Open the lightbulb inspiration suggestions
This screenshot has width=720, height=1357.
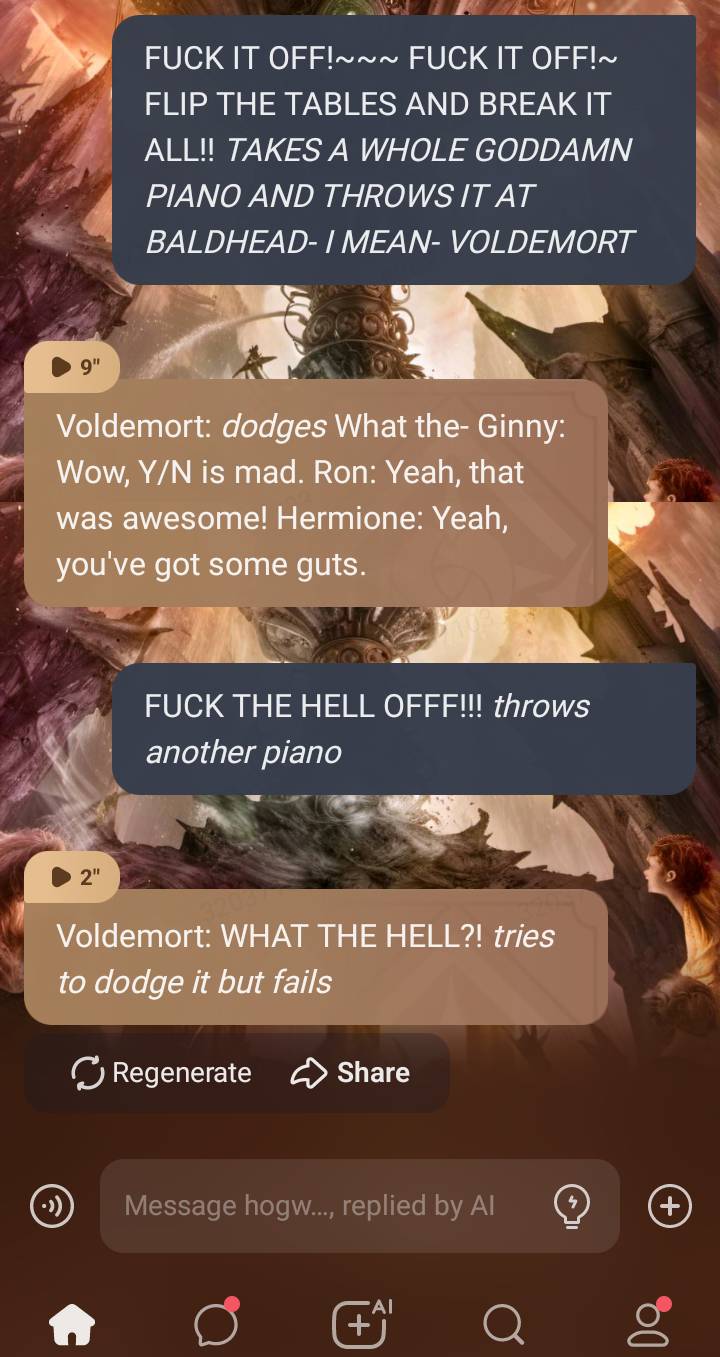tap(571, 1206)
